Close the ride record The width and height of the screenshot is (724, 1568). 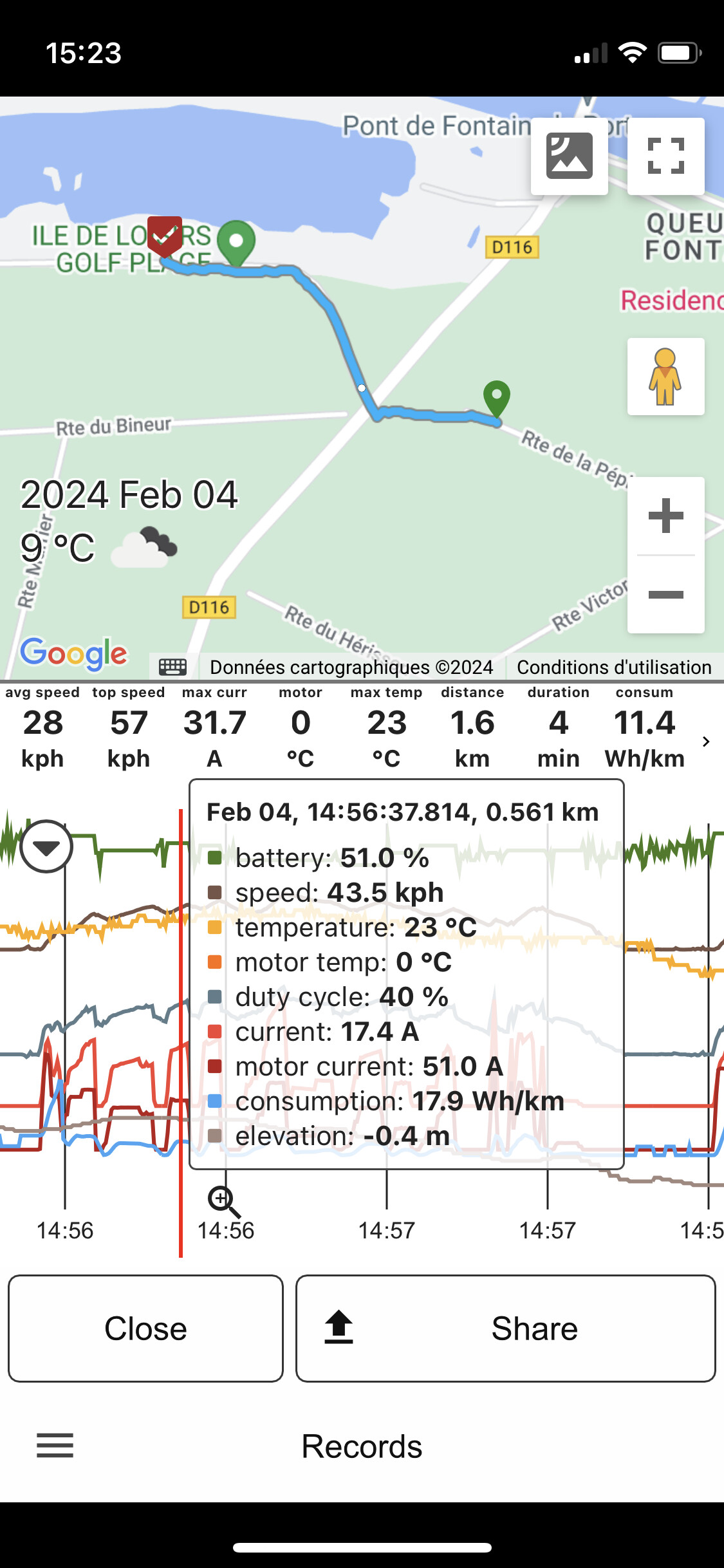[145, 1329]
